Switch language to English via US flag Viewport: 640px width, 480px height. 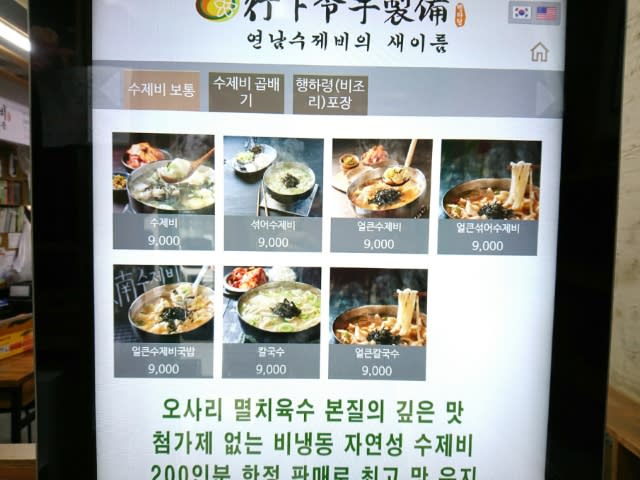547,12
